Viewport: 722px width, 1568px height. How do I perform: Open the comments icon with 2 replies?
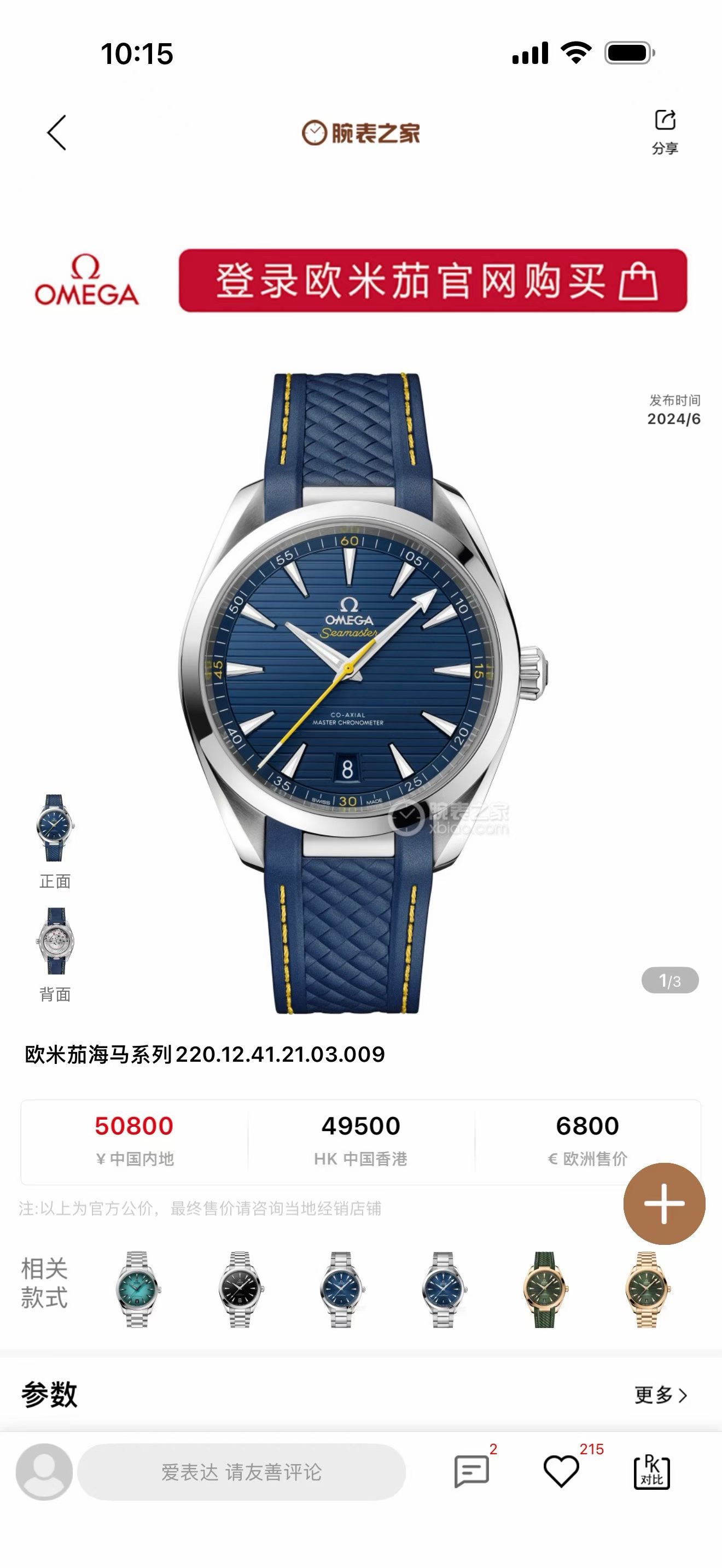(x=472, y=1472)
